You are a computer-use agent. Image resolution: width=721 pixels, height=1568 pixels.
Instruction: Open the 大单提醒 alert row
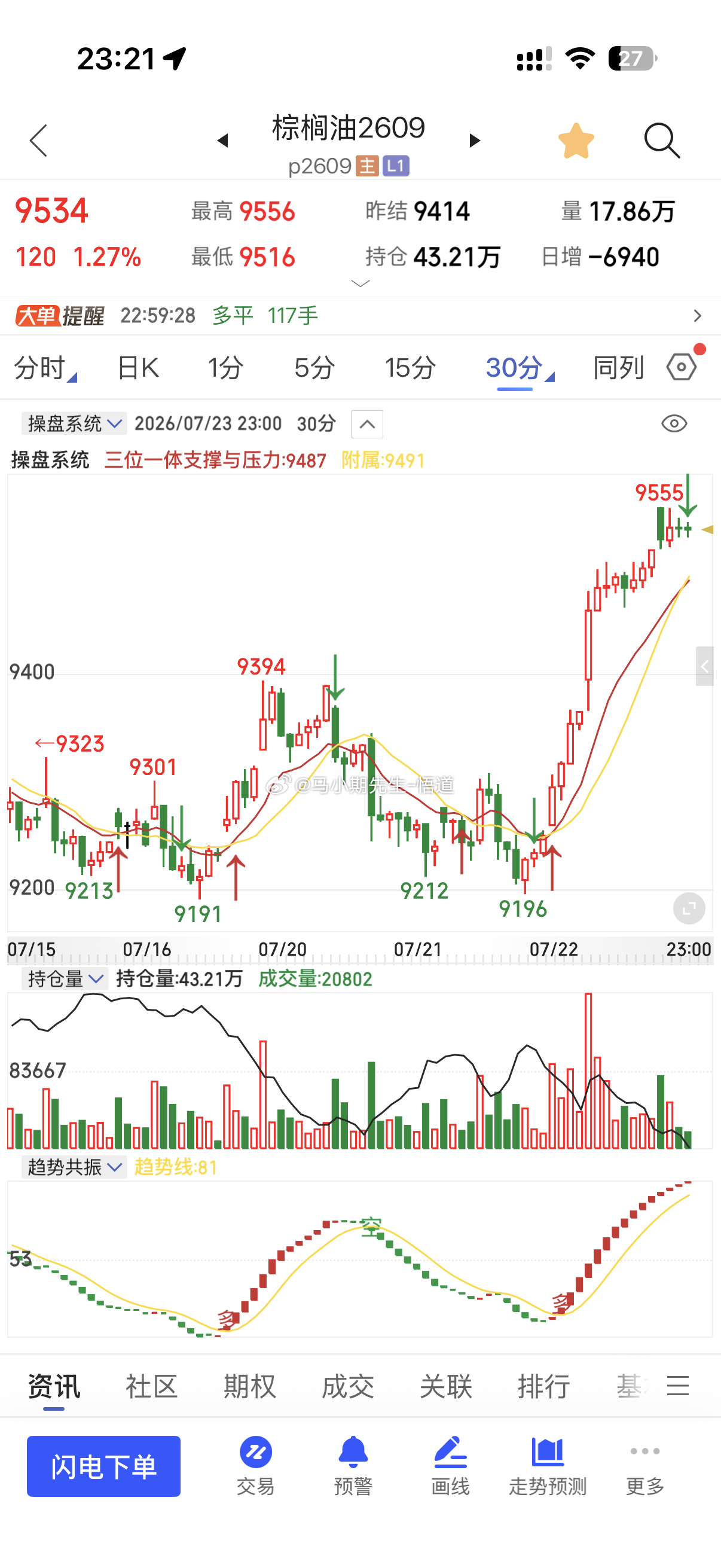pos(360,316)
